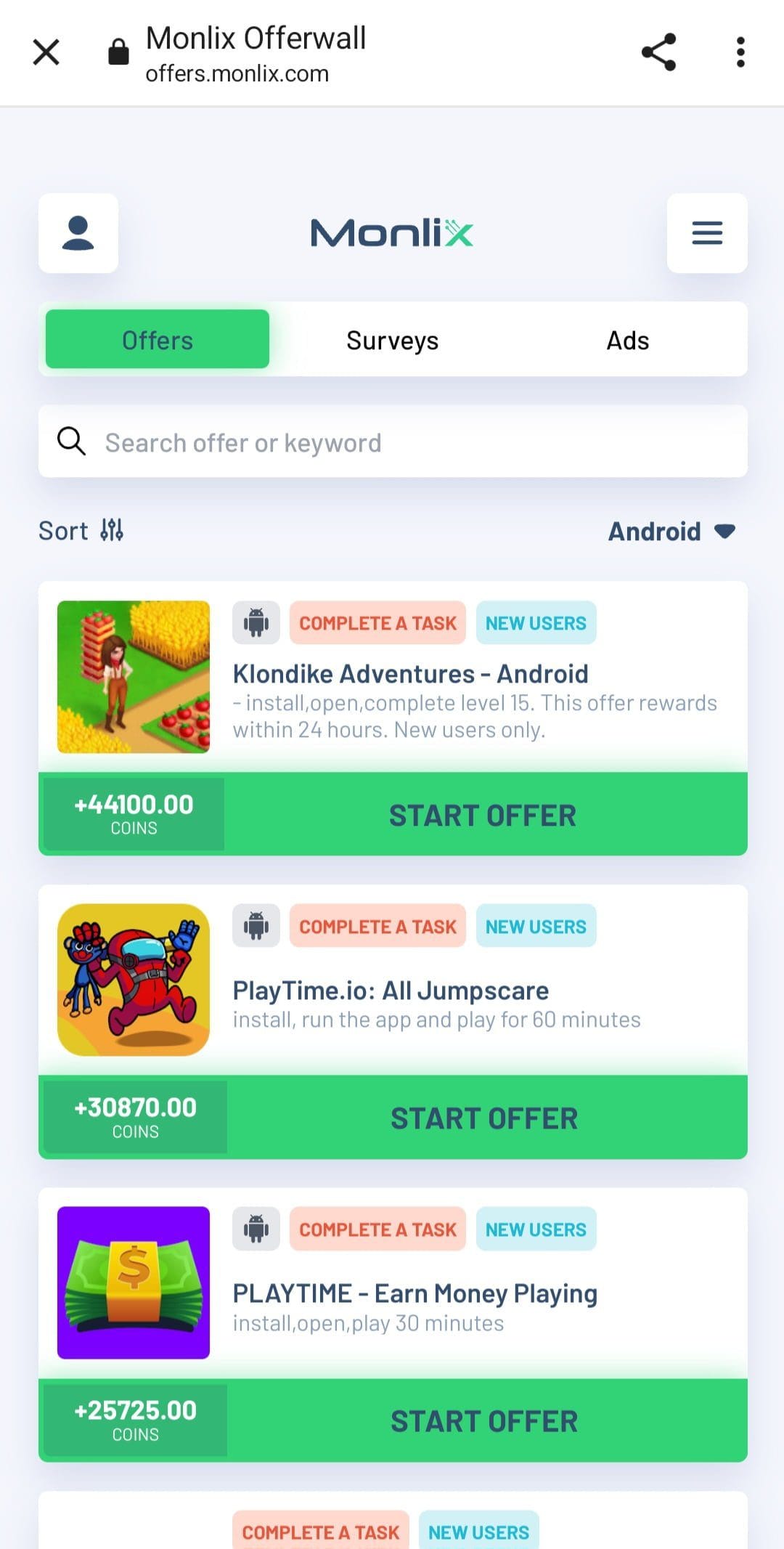The image size is (784, 1549).
Task: Open the PLAYTIME Earn Money Playing thumbnail
Action: tap(134, 1282)
